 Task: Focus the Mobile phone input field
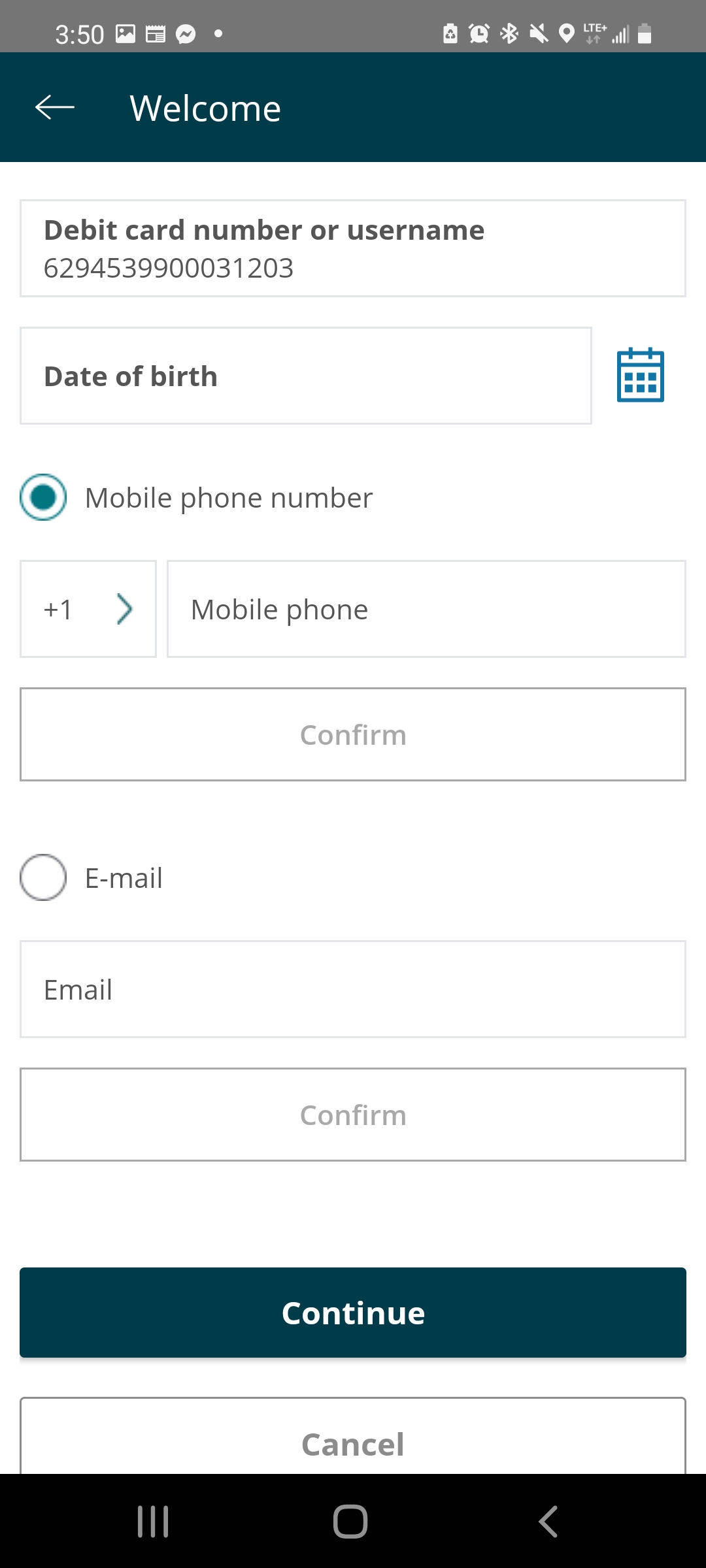426,609
